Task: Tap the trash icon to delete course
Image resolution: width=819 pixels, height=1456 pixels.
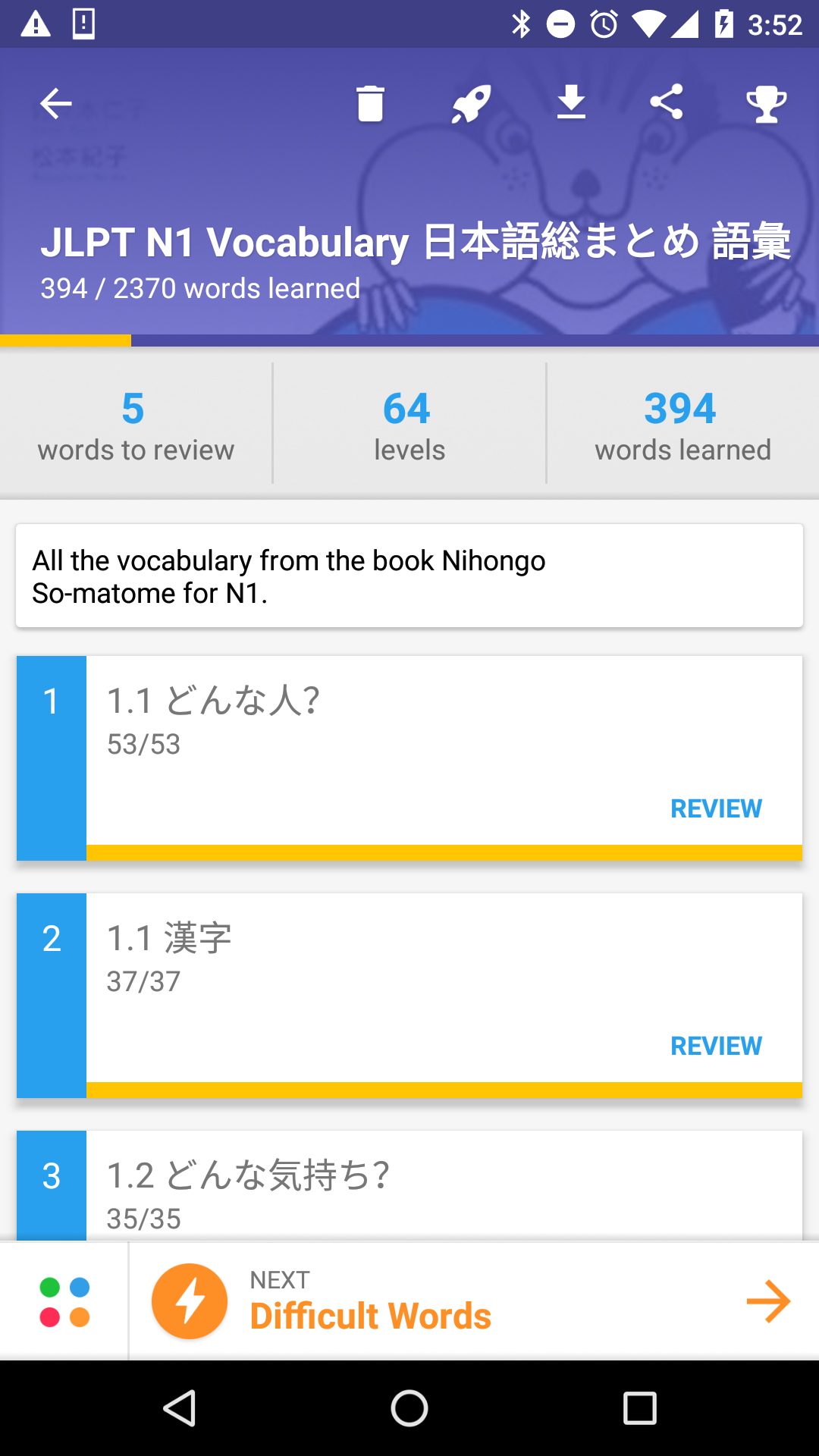Action: pyautogui.click(x=370, y=103)
